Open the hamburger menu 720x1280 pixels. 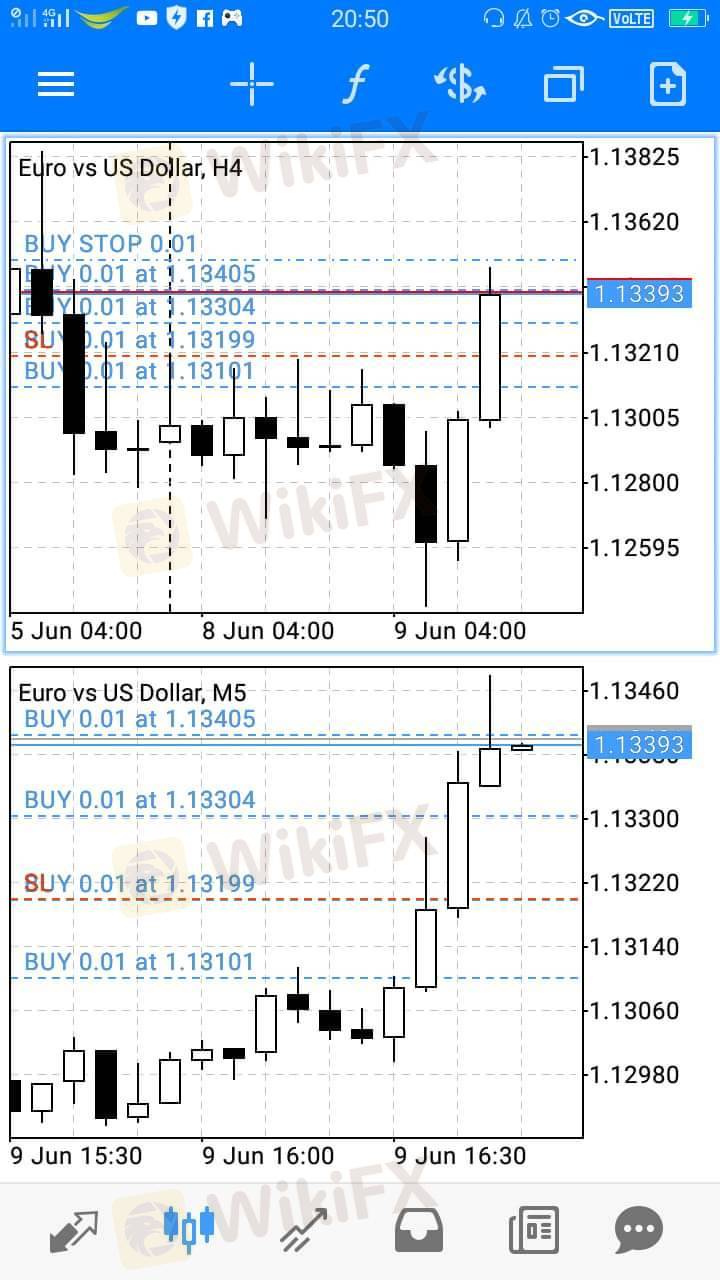tap(56, 85)
